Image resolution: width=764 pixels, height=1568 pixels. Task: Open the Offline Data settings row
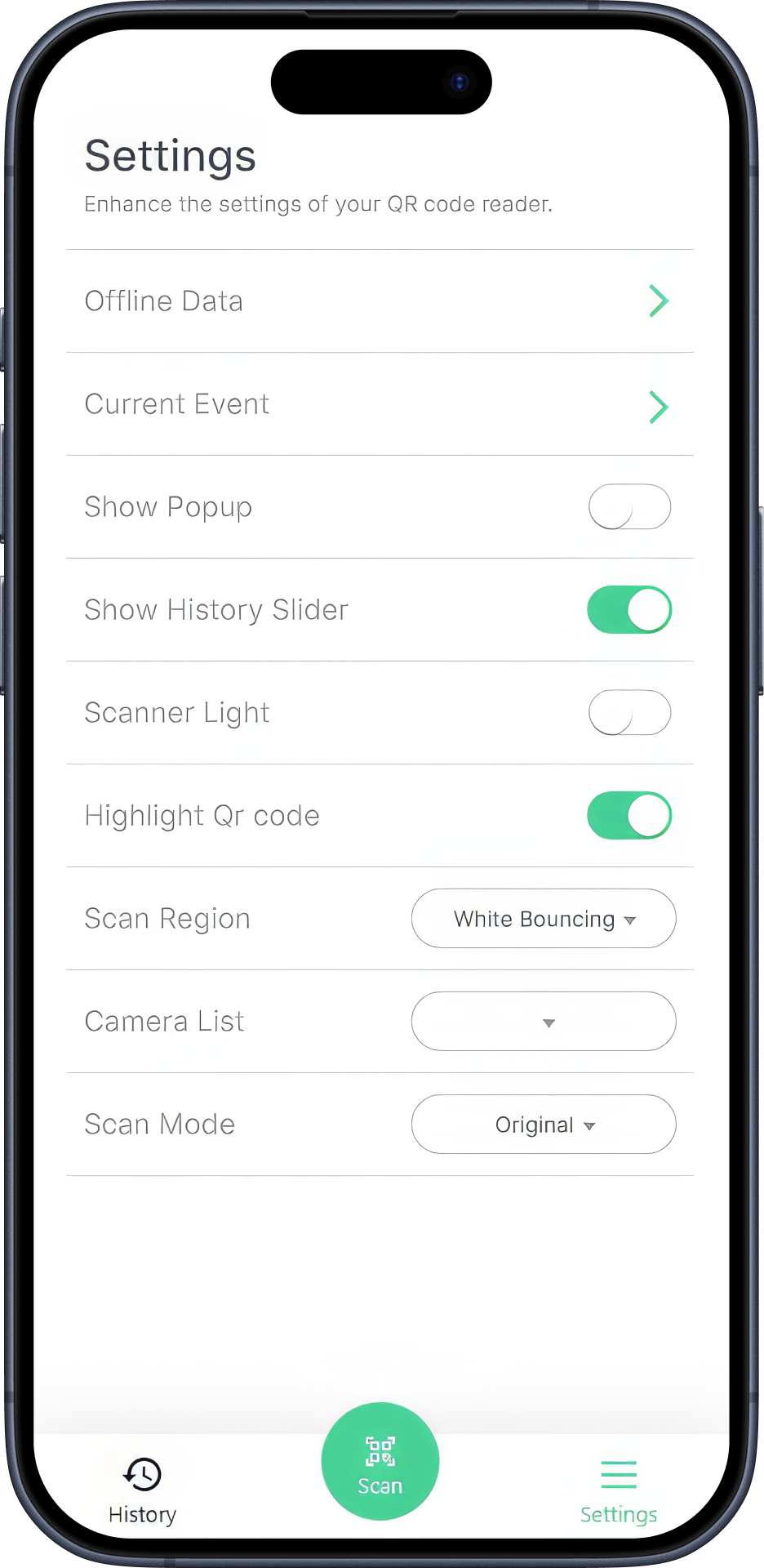click(x=380, y=301)
